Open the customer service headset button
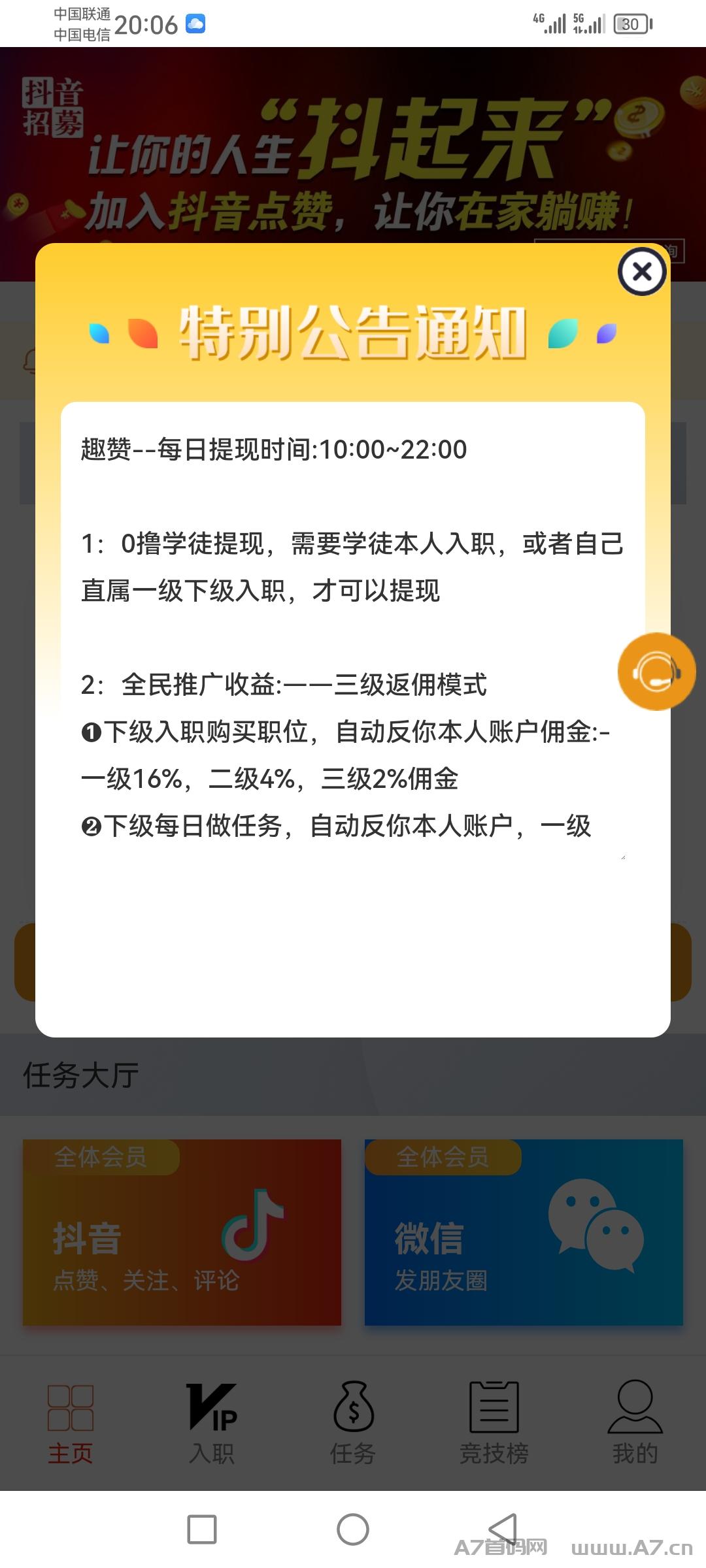Image resolution: width=706 pixels, height=1568 pixels. (656, 672)
